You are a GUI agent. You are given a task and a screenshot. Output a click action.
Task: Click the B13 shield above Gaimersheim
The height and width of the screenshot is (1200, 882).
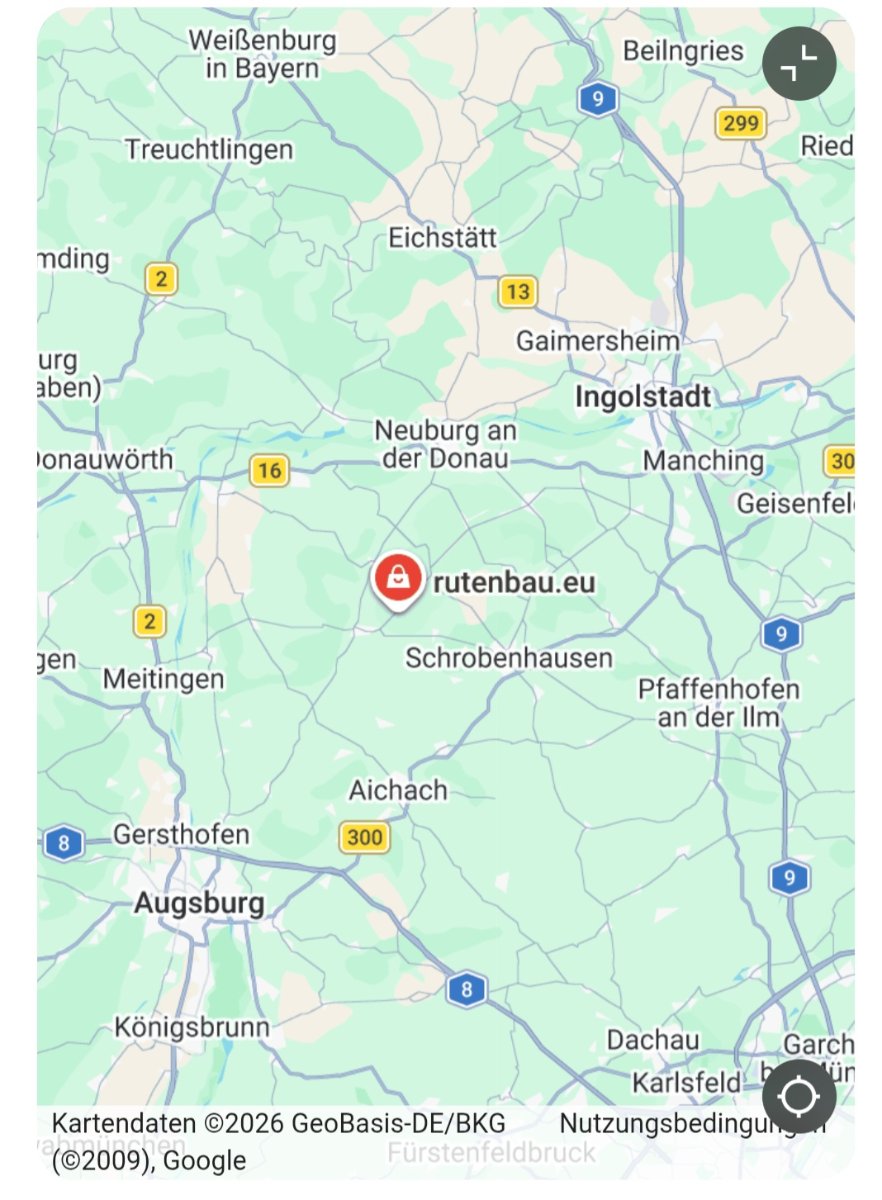[x=518, y=292]
